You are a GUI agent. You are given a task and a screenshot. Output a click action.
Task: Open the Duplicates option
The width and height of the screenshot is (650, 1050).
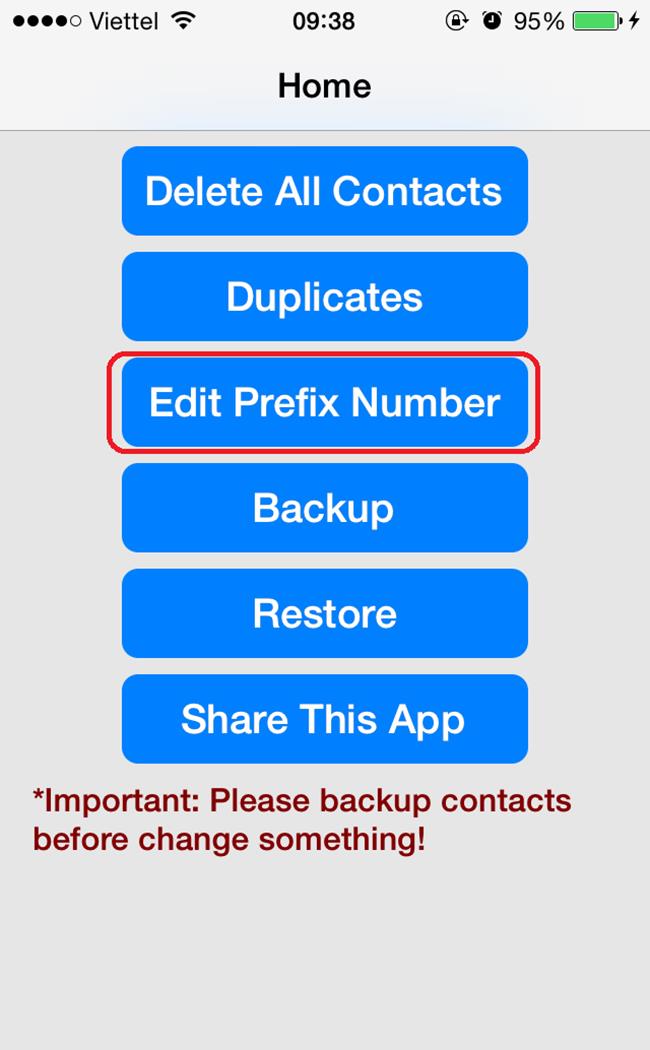coord(324,297)
